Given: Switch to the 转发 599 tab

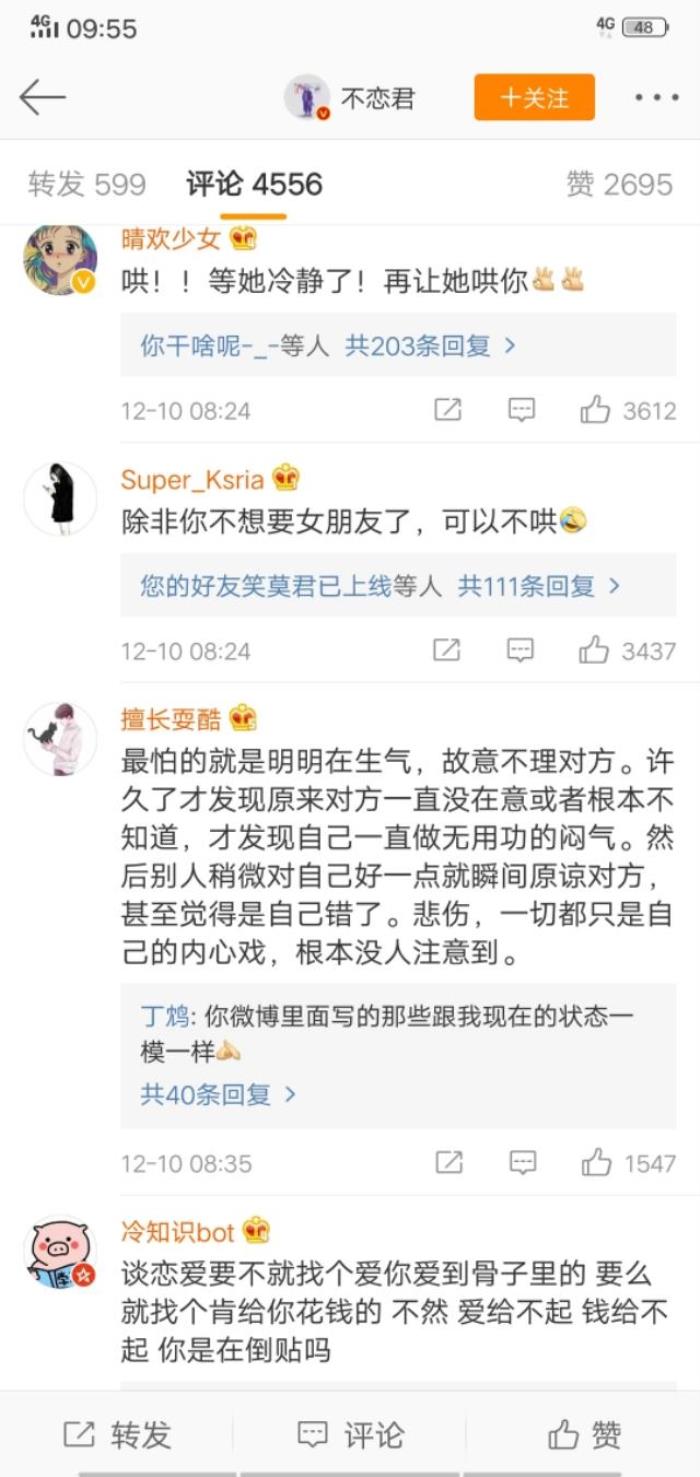Looking at the screenshot, I should [87, 185].
